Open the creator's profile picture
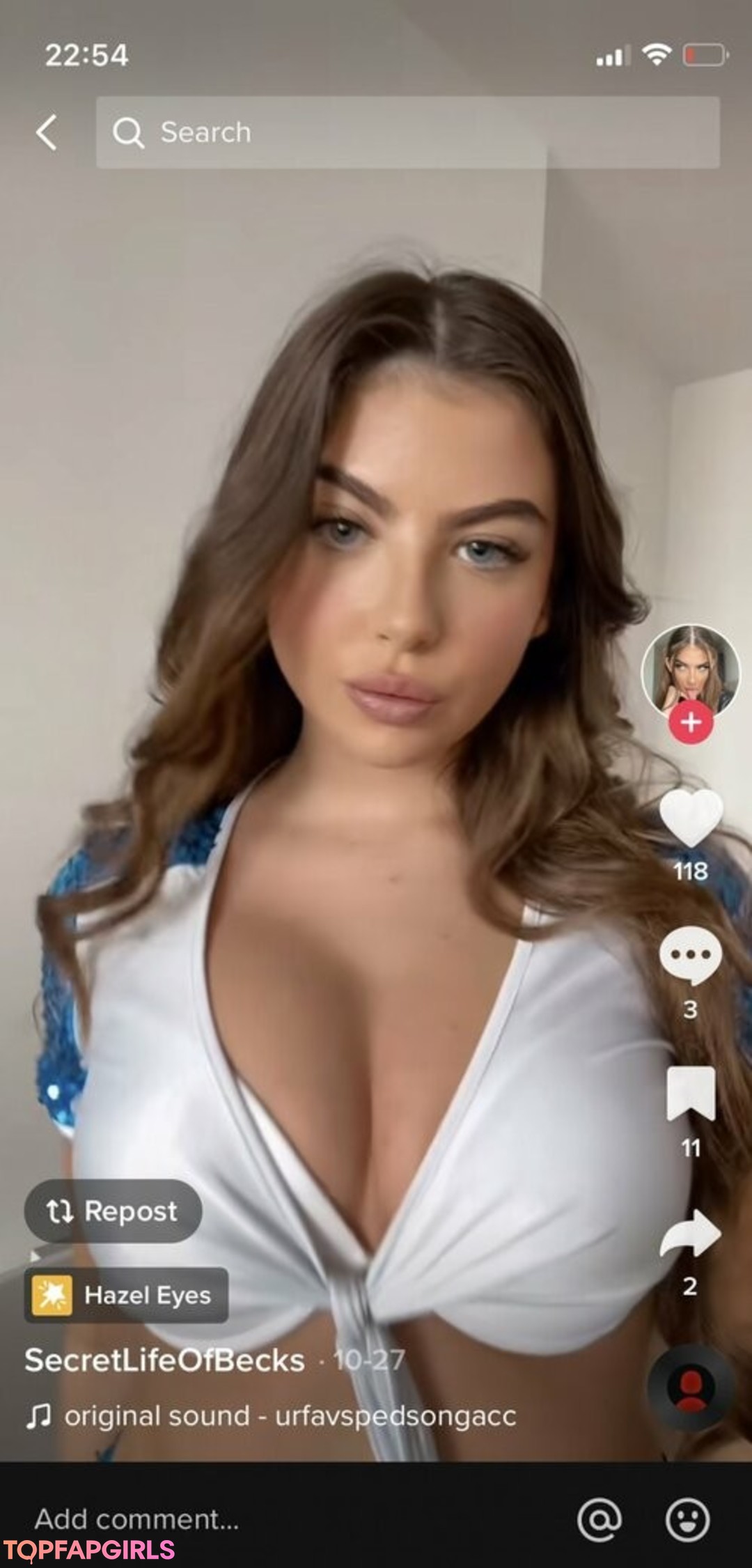The height and width of the screenshot is (1568, 752). pos(690,670)
